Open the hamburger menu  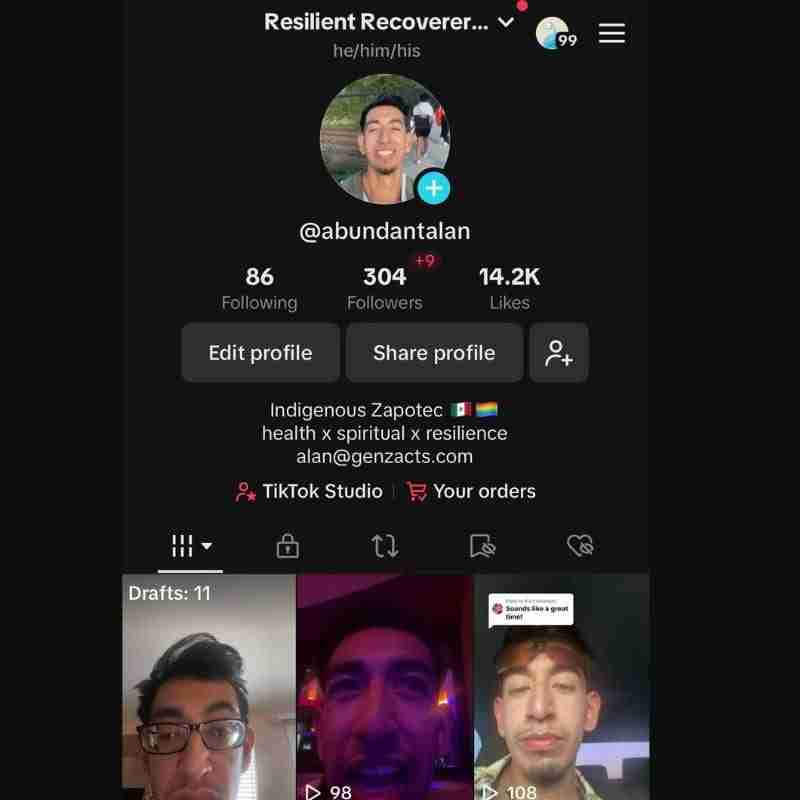611,33
